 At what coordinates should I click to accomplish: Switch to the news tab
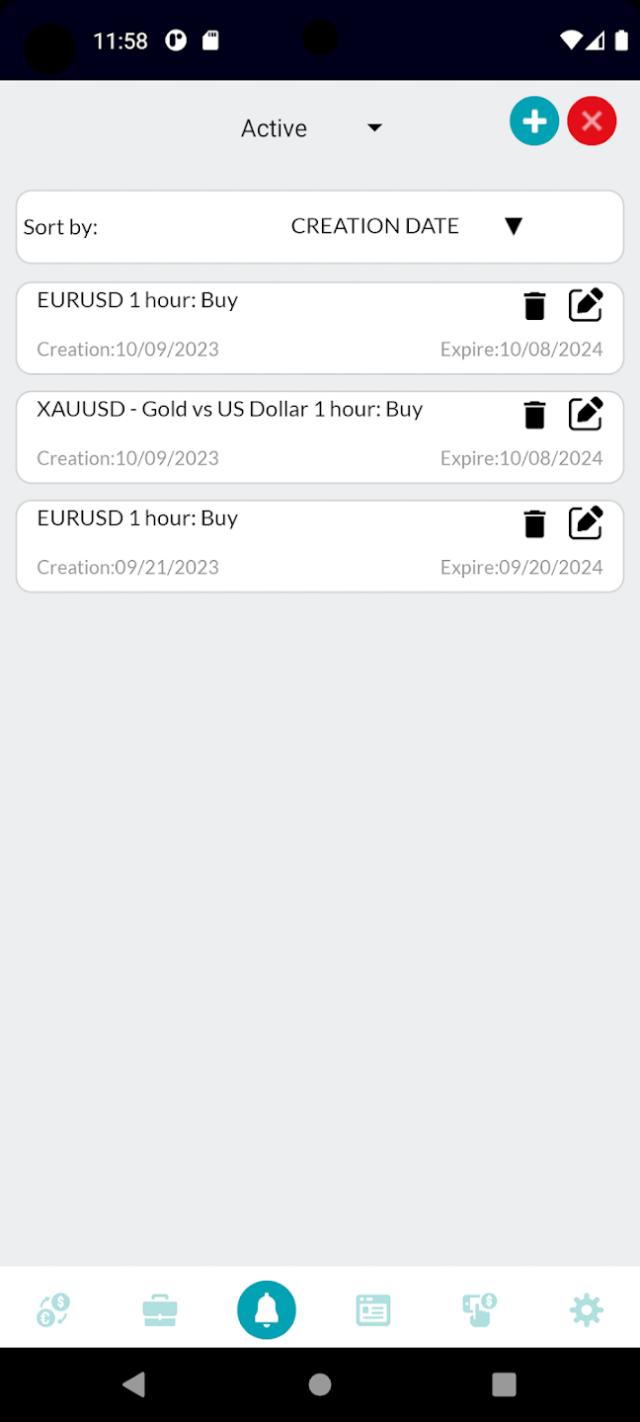click(x=373, y=1309)
